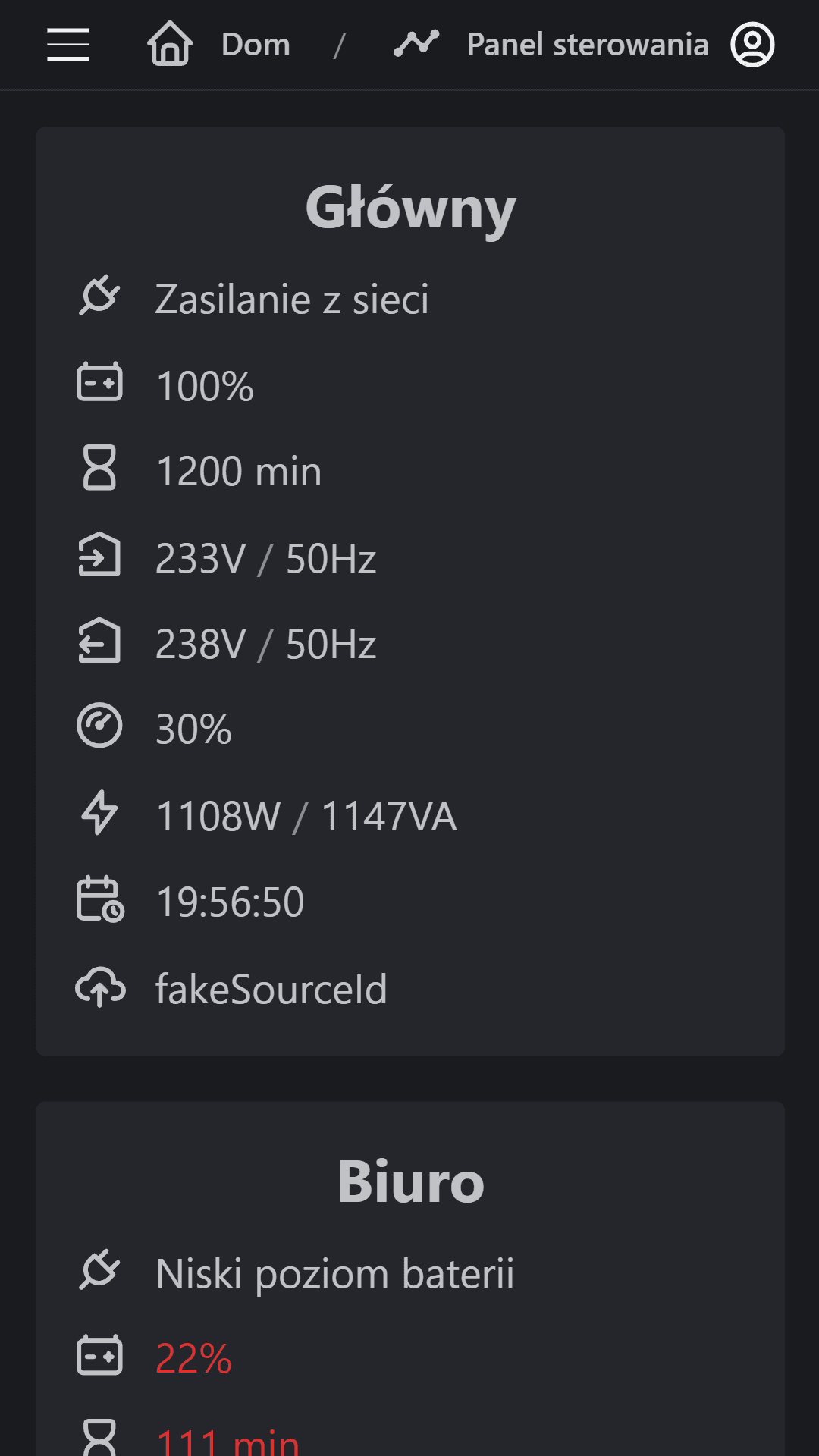Click the Główny UPS card title
The height and width of the screenshot is (1456, 819).
pos(409,207)
